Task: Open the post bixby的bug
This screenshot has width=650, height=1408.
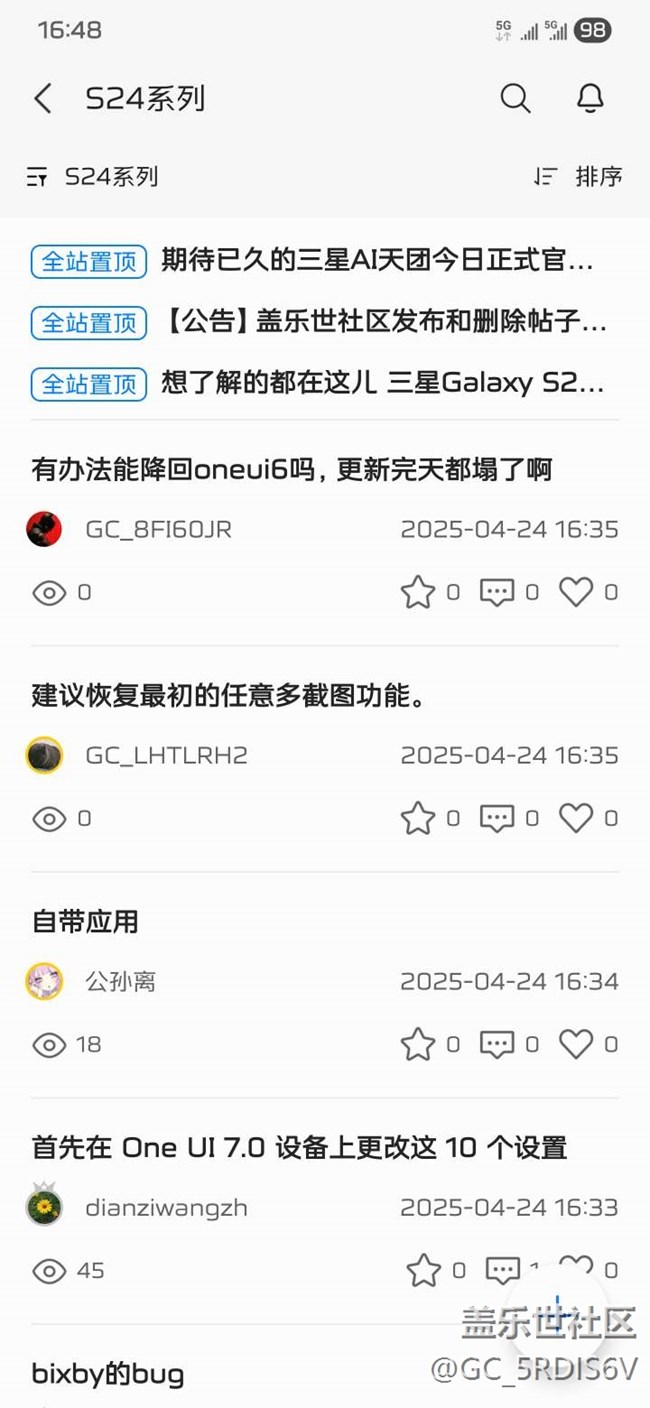Action: click(108, 1374)
